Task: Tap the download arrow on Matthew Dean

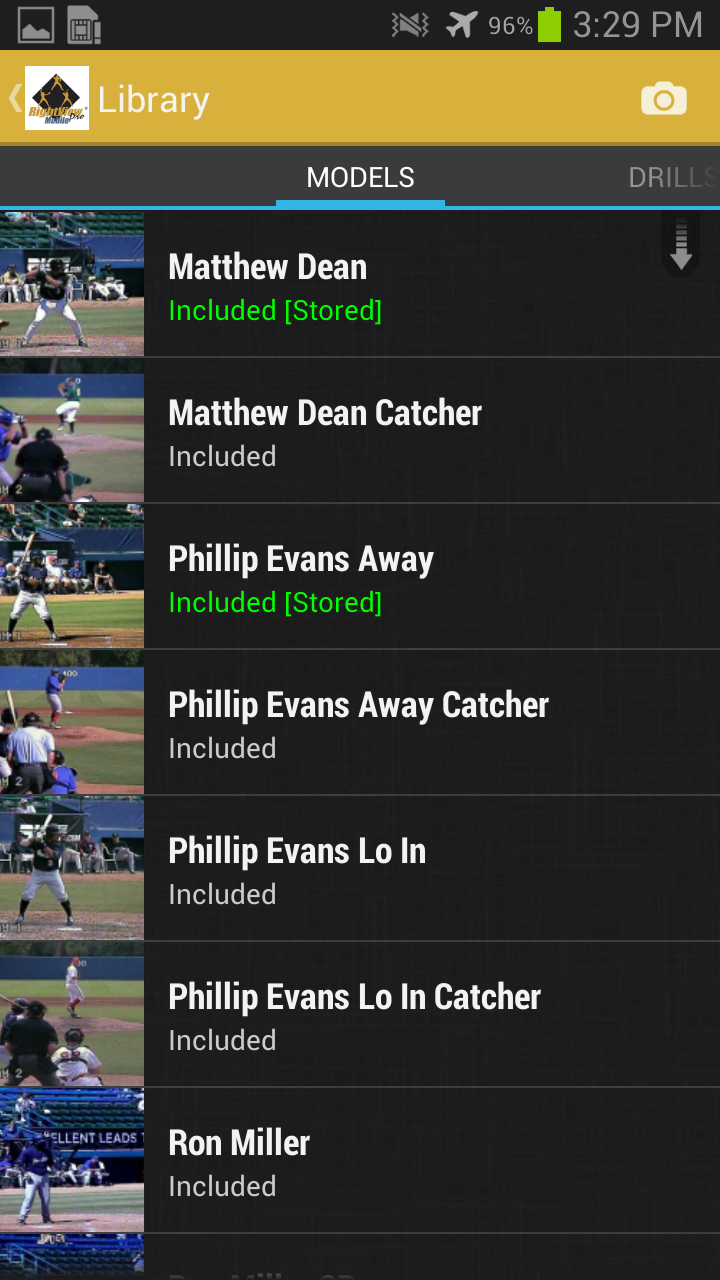Action: point(681,252)
